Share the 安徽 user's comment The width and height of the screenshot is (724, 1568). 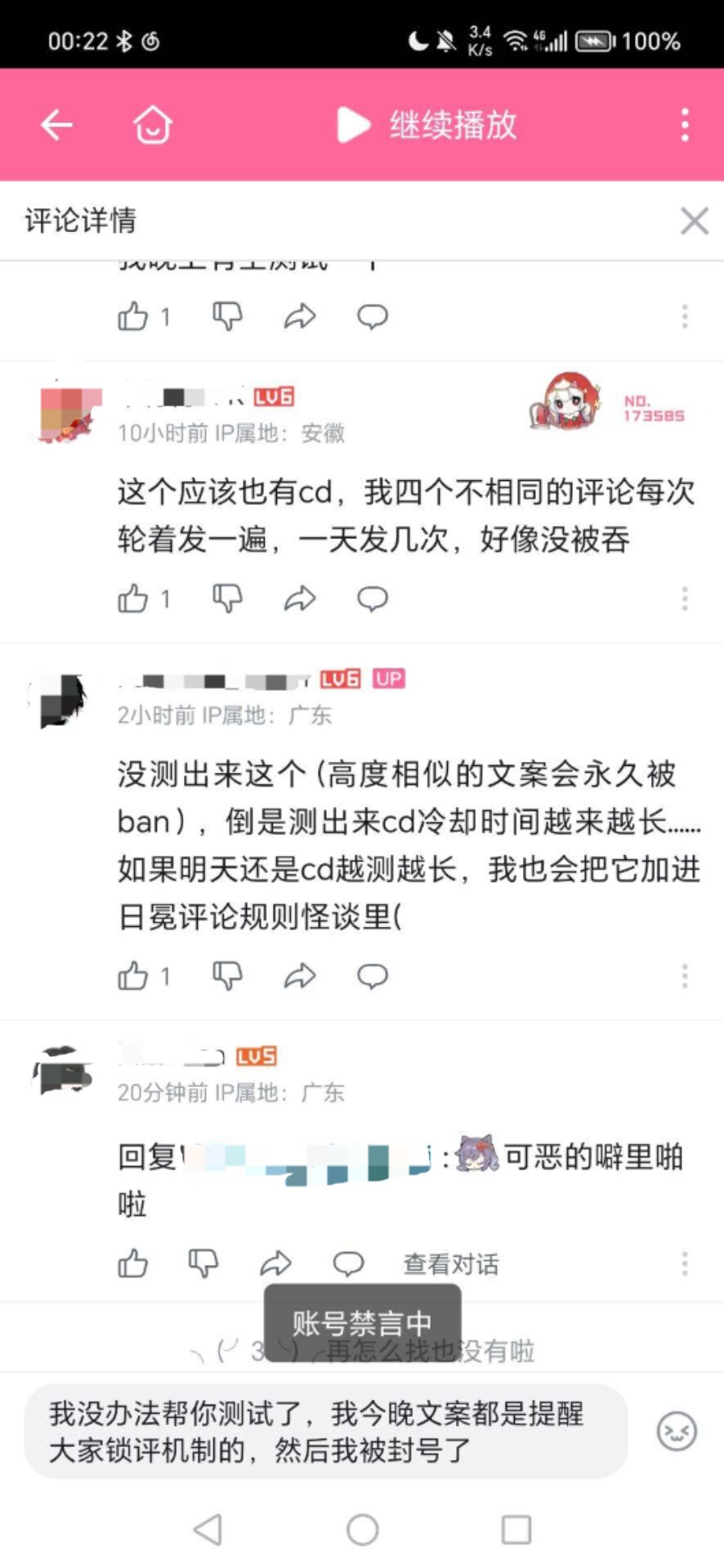300,599
